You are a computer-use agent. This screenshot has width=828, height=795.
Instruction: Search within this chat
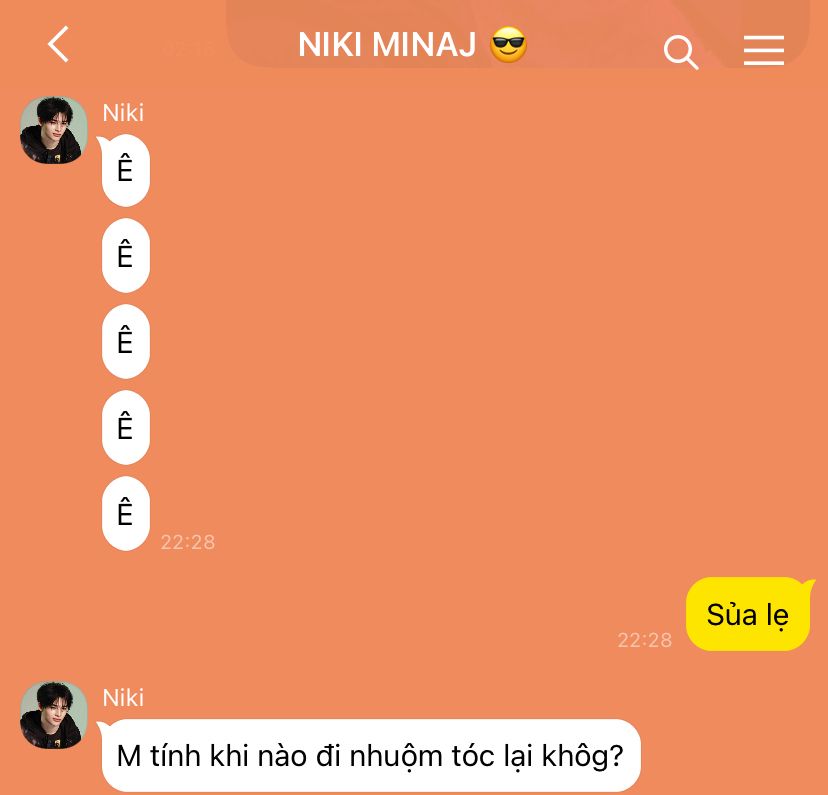(x=681, y=52)
